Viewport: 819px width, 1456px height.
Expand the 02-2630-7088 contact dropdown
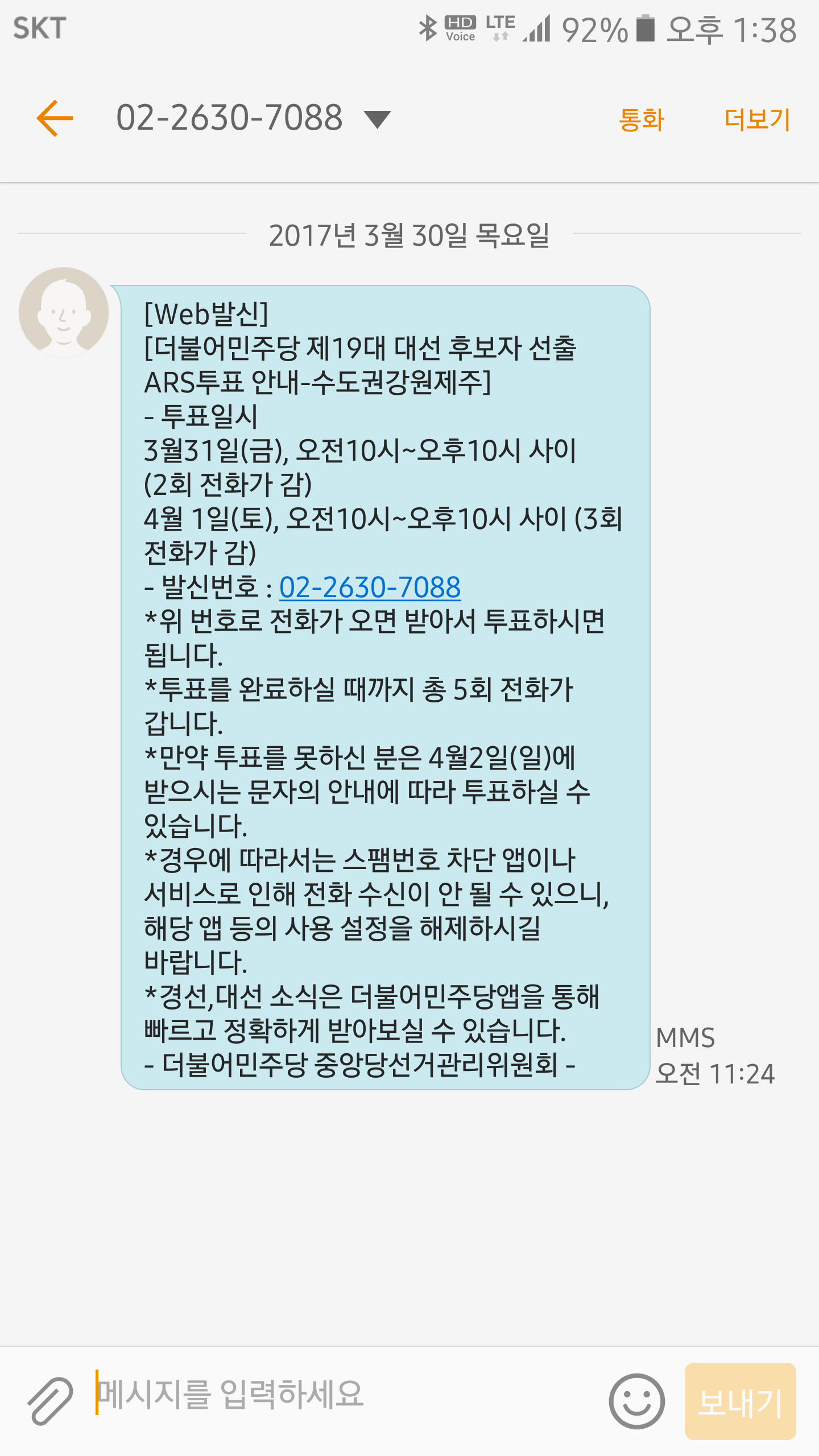[377, 119]
